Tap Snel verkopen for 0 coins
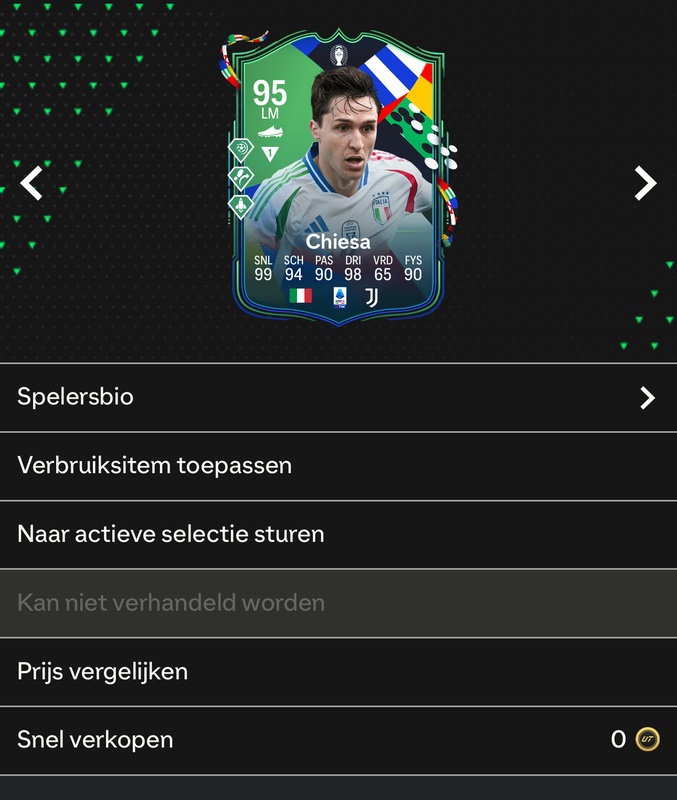The height and width of the screenshot is (800, 677). tap(338, 740)
